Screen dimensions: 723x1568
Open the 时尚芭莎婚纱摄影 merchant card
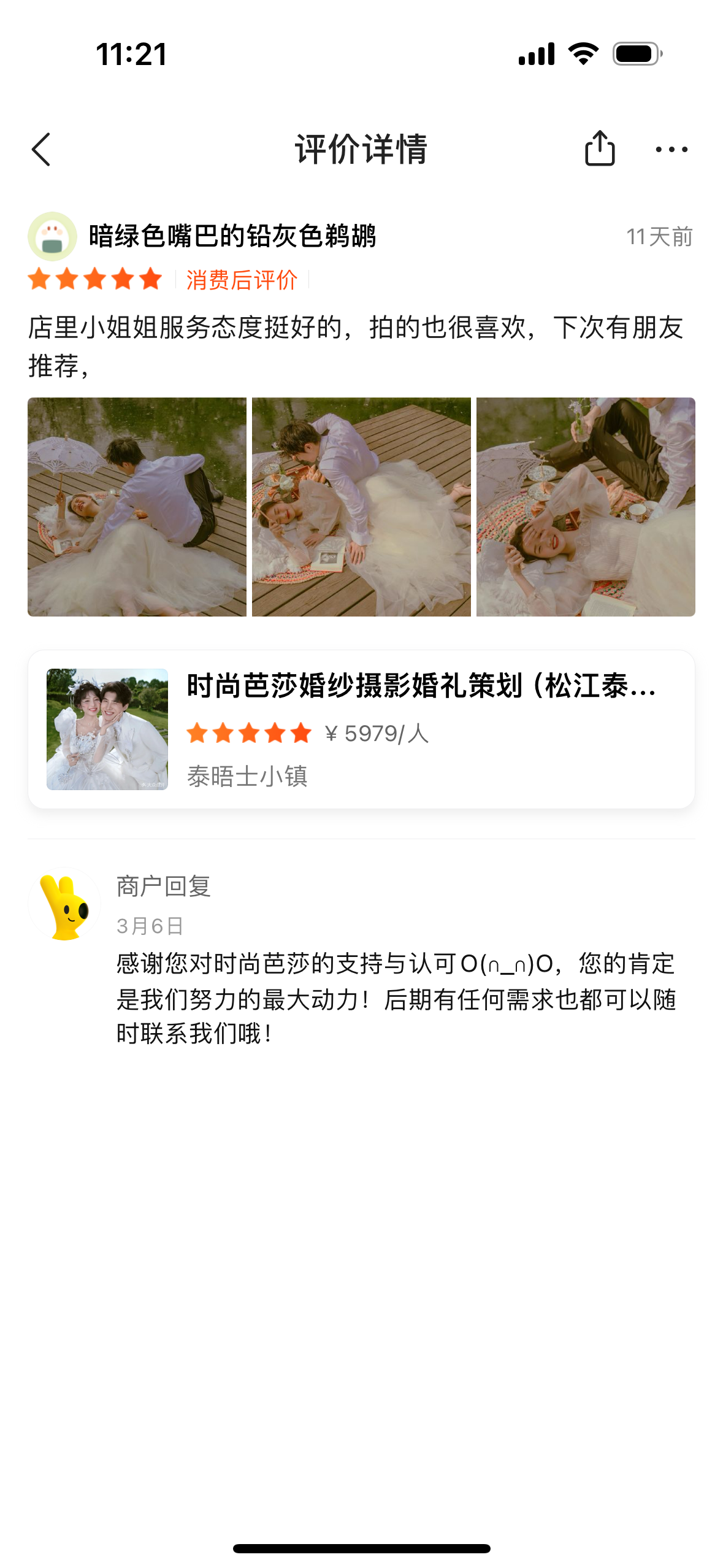[x=361, y=729]
